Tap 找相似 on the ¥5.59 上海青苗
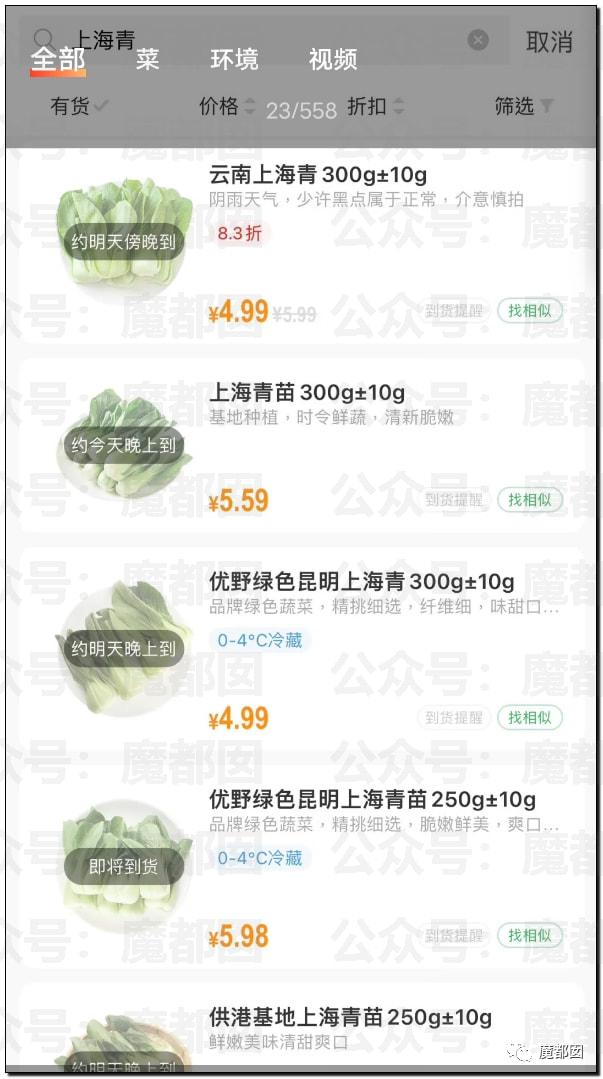Screen dimensions: 603x1079 coord(529,500)
